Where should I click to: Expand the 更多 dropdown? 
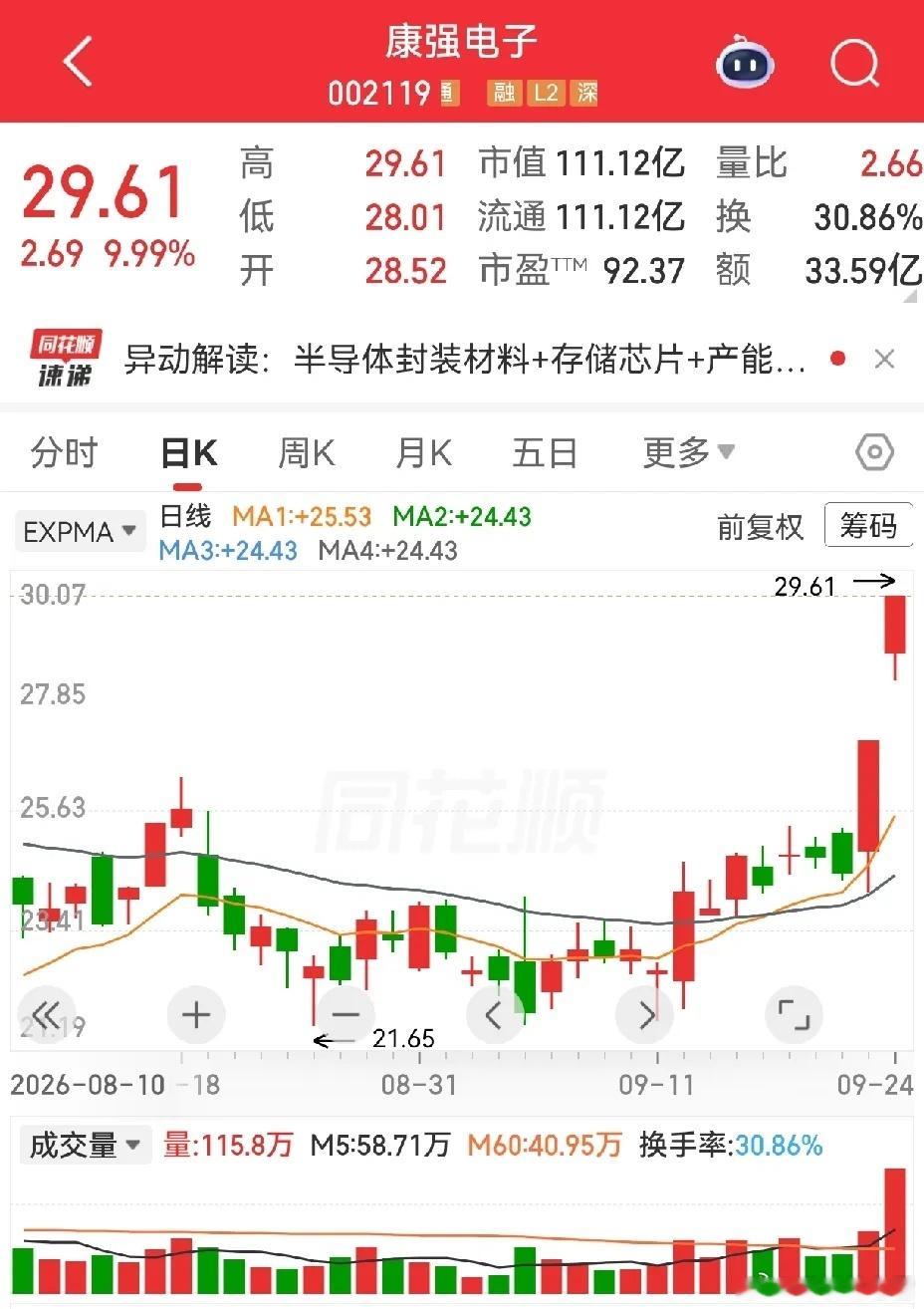(x=688, y=453)
